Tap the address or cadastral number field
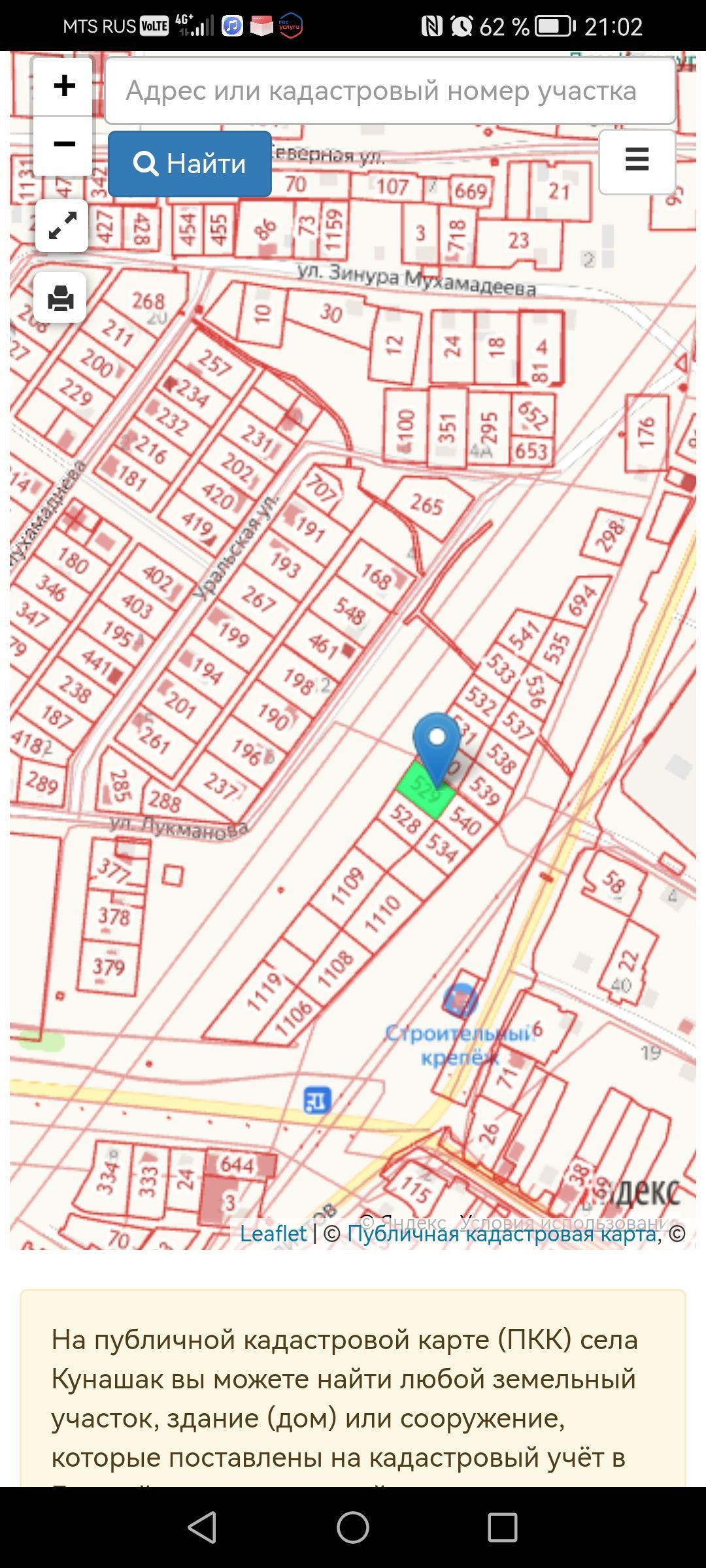 point(390,90)
